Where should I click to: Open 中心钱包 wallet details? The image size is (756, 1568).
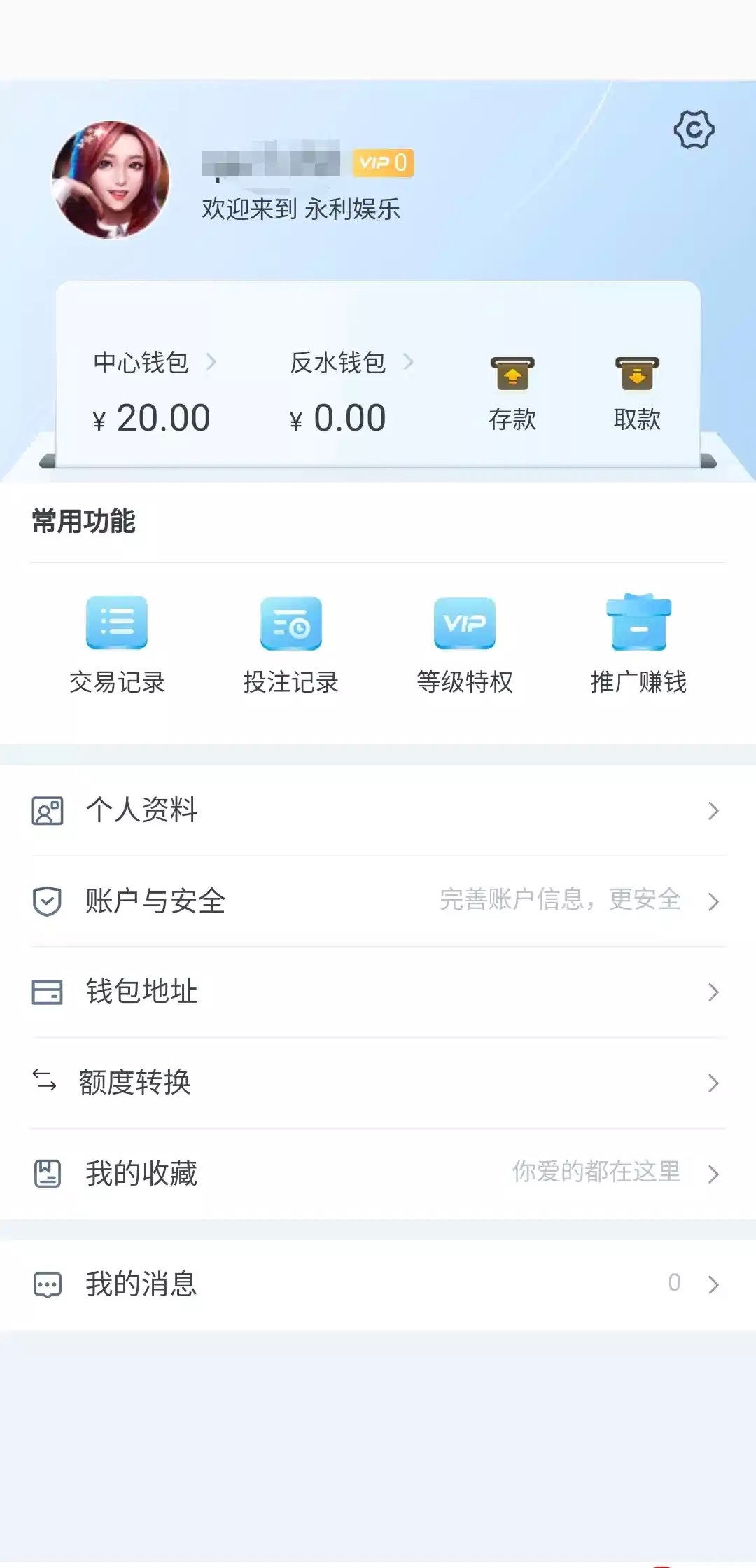pos(154,363)
